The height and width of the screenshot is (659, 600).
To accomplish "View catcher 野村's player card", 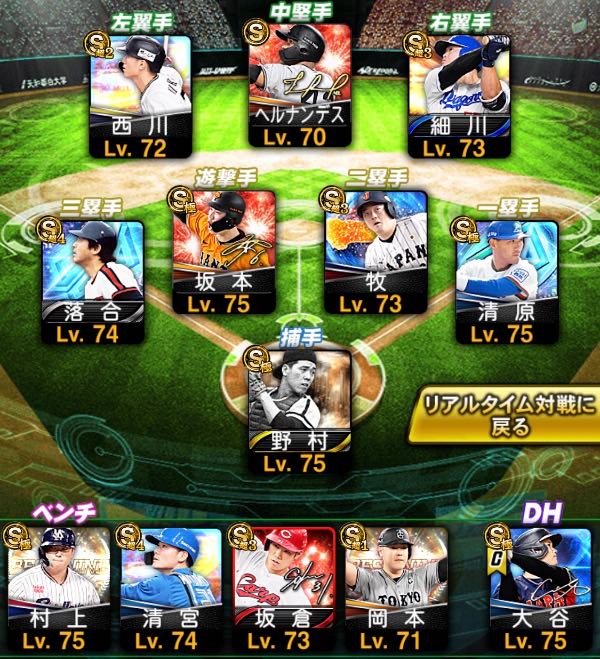I will [300, 411].
